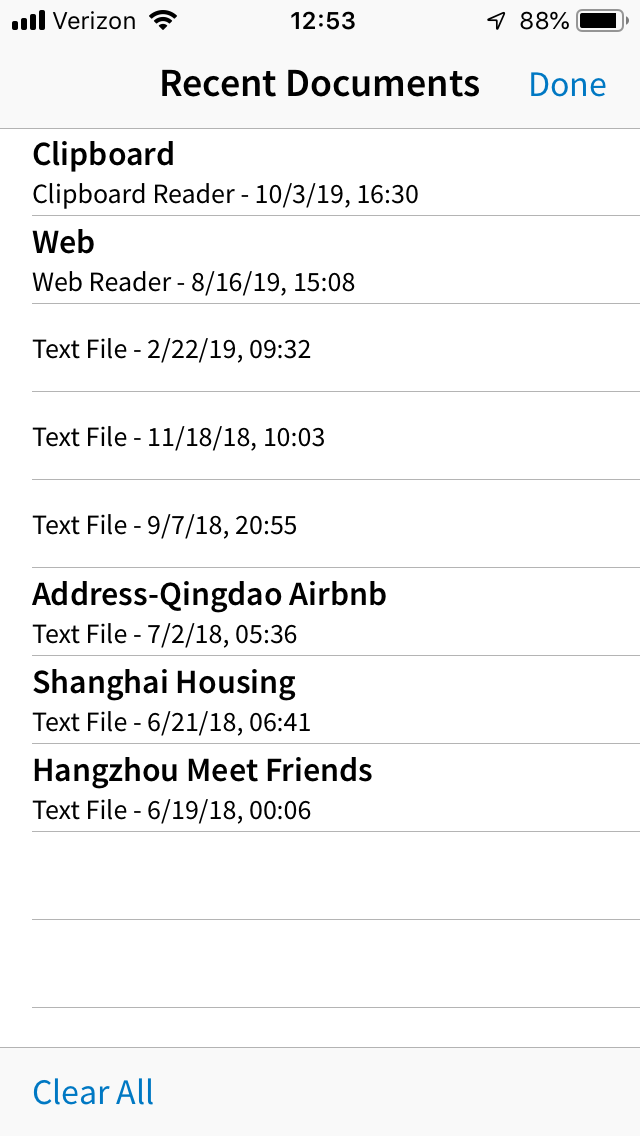Image resolution: width=640 pixels, height=1136 pixels.
Task: Tap Done to close Recent Documents
Action: [x=567, y=85]
